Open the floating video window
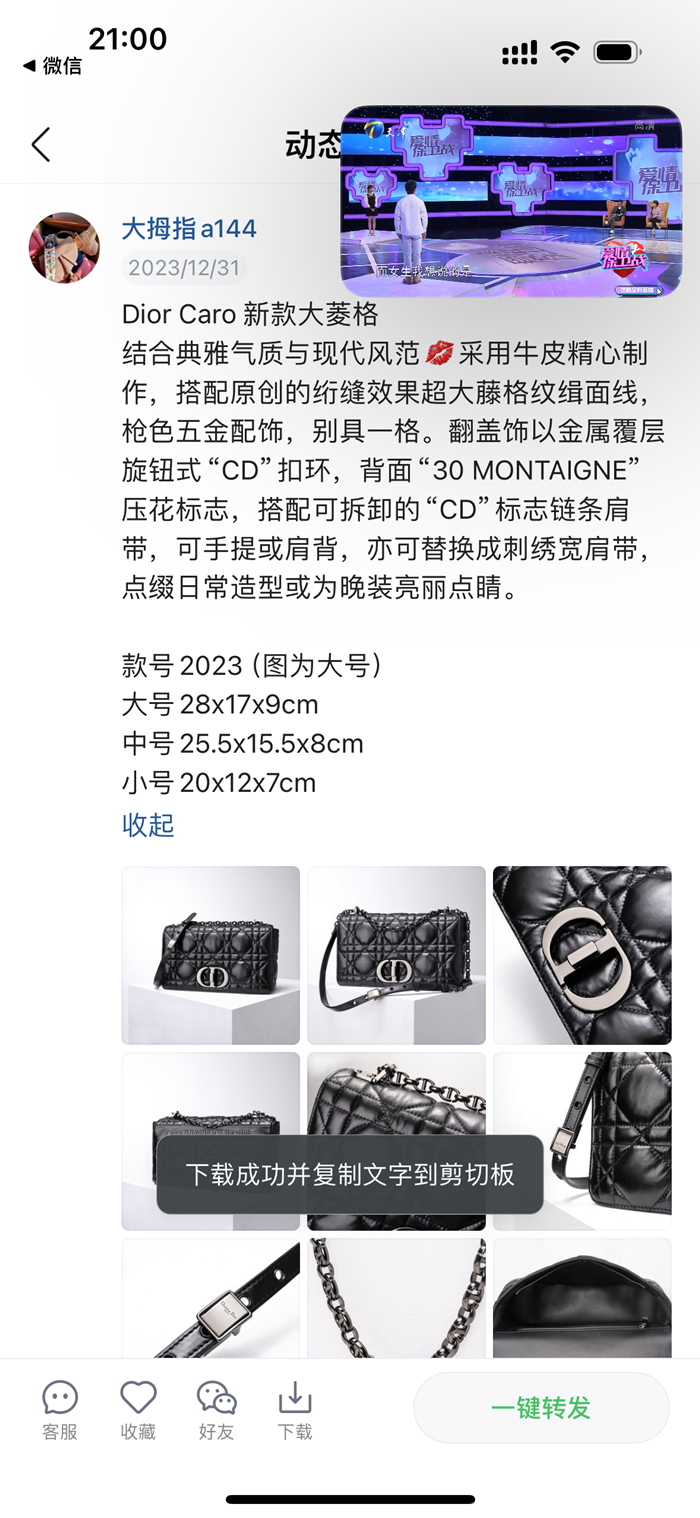This screenshot has width=700, height=1518. click(511, 201)
